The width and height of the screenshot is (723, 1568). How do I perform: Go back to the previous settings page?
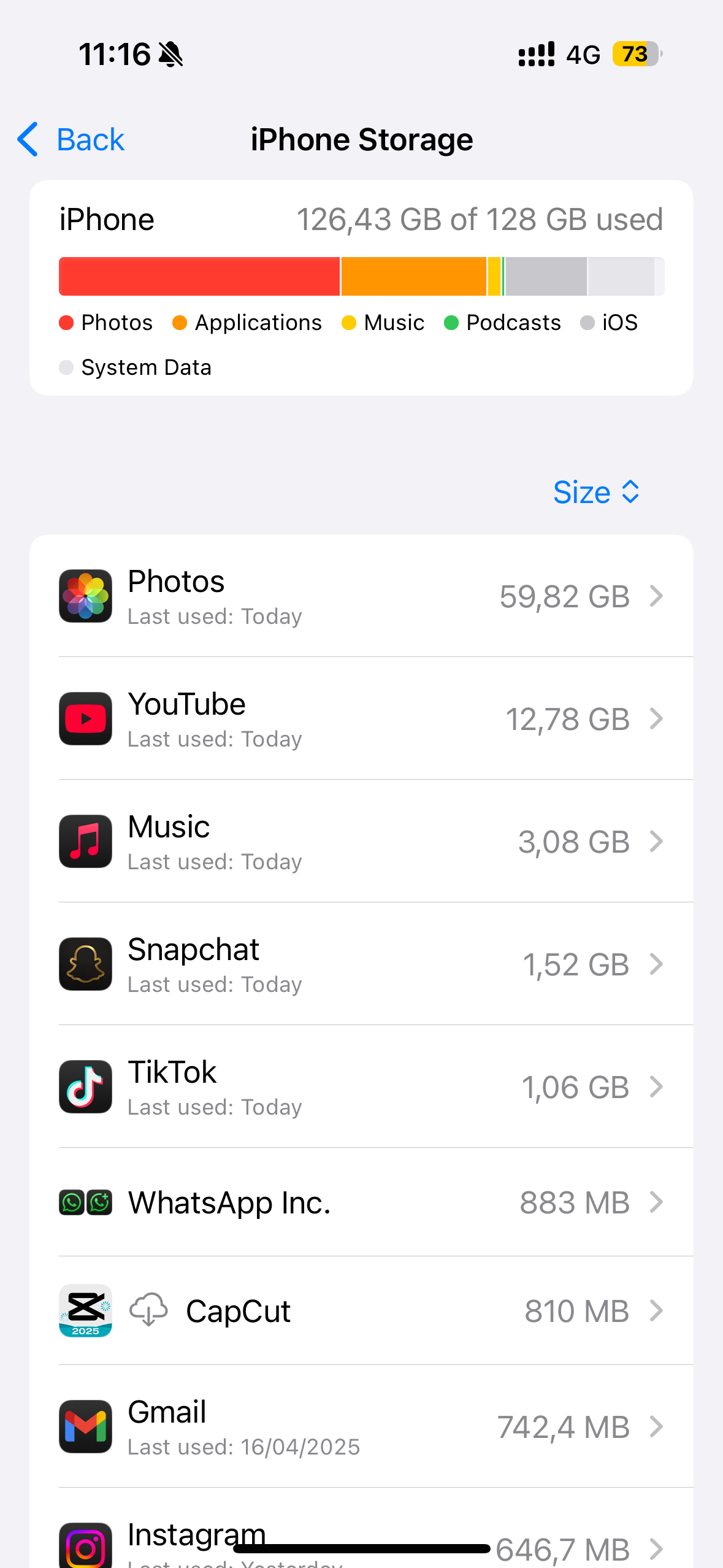[x=71, y=140]
